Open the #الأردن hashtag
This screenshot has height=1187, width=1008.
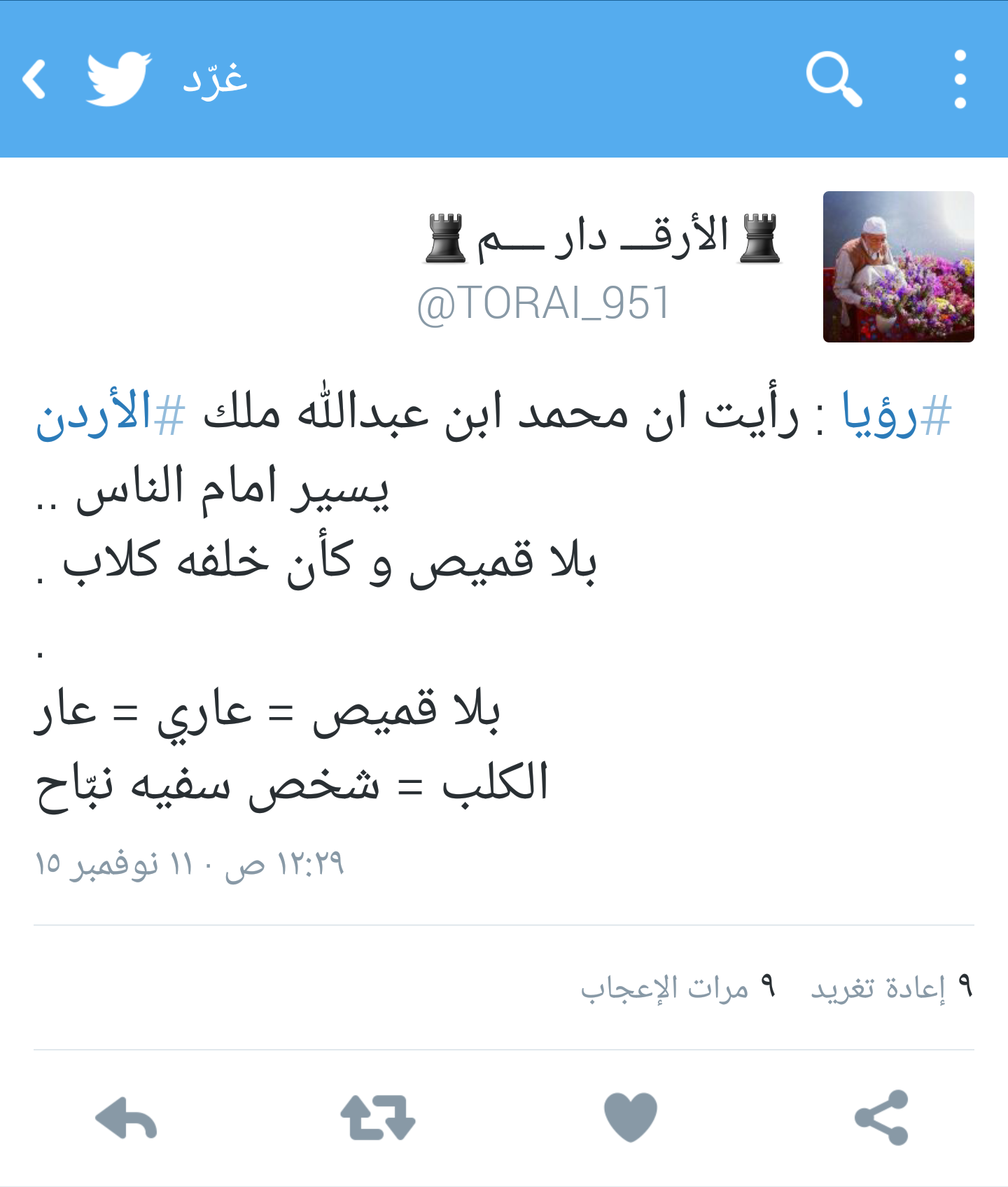pyautogui.click(x=111, y=415)
